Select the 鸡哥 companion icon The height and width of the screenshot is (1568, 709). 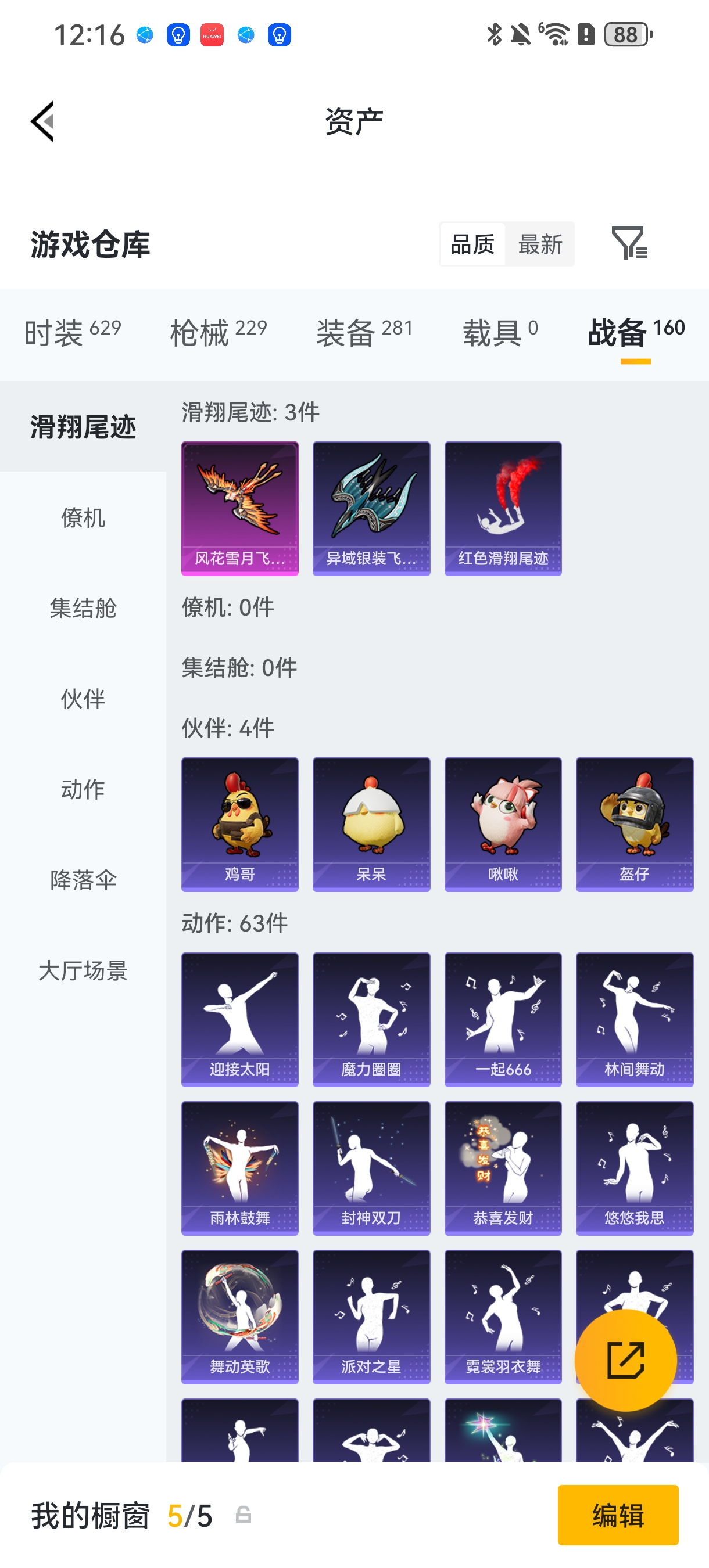(x=239, y=823)
